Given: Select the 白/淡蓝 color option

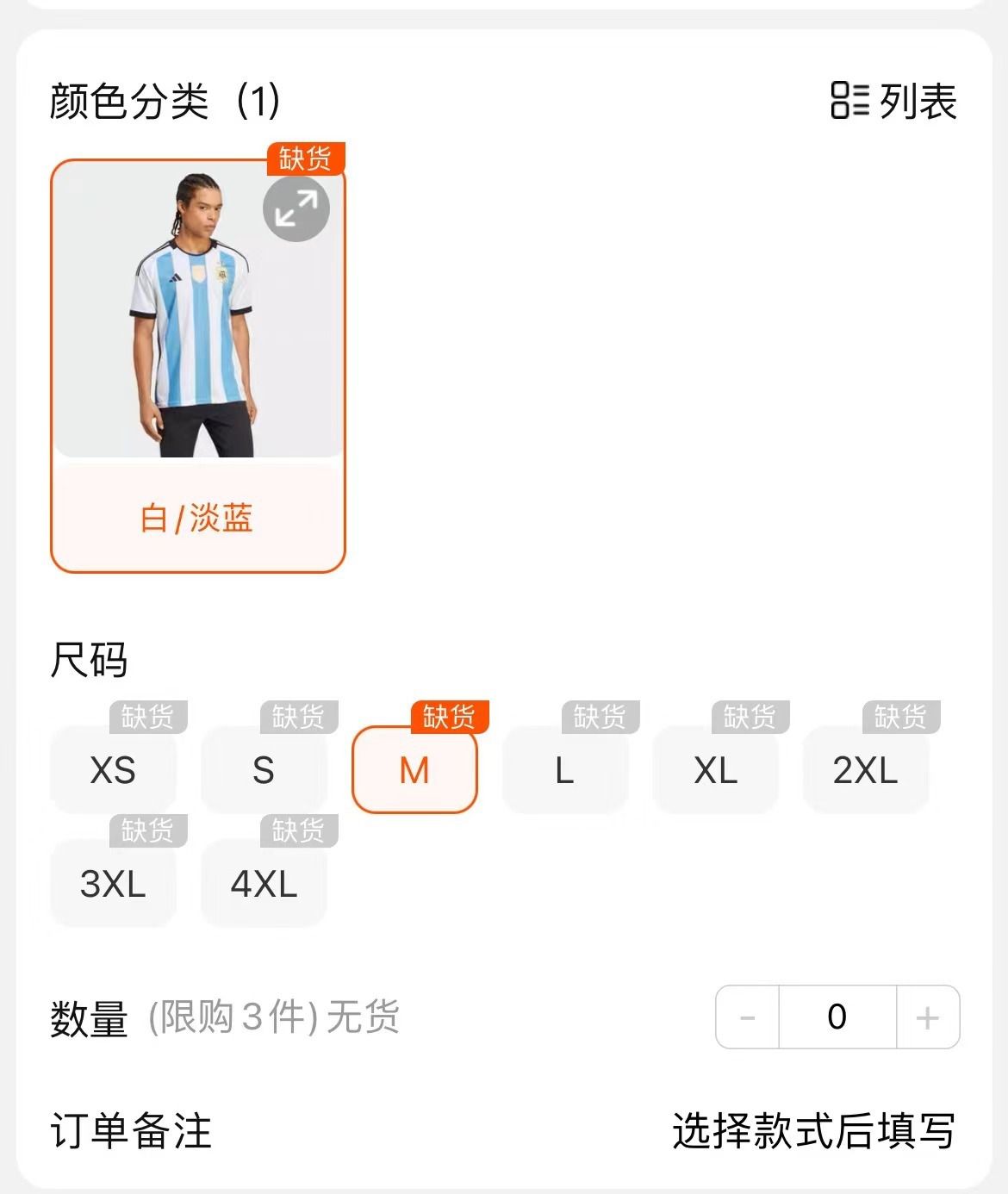Looking at the screenshot, I should pyautogui.click(x=197, y=518).
